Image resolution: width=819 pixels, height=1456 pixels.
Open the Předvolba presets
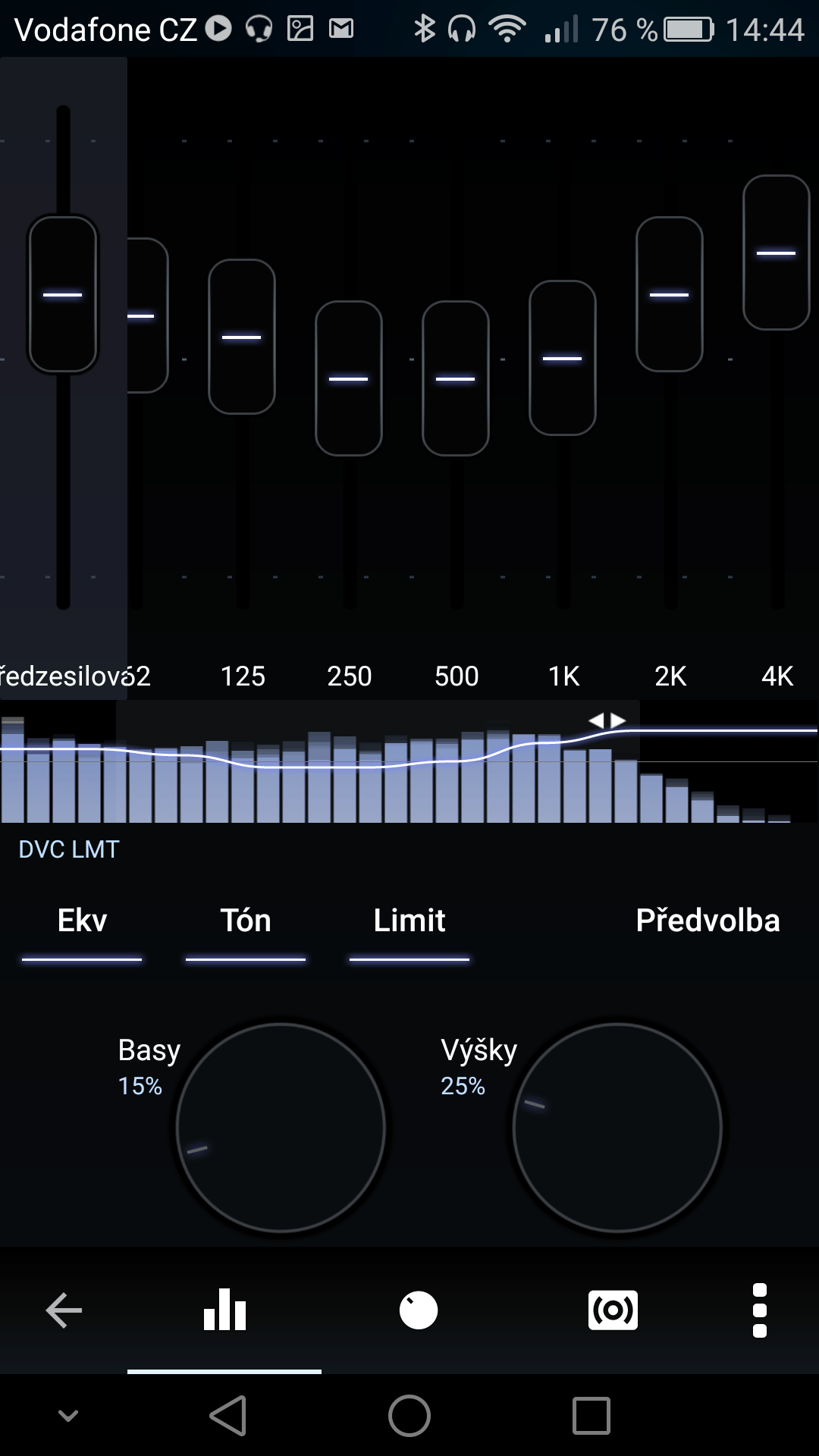708,921
